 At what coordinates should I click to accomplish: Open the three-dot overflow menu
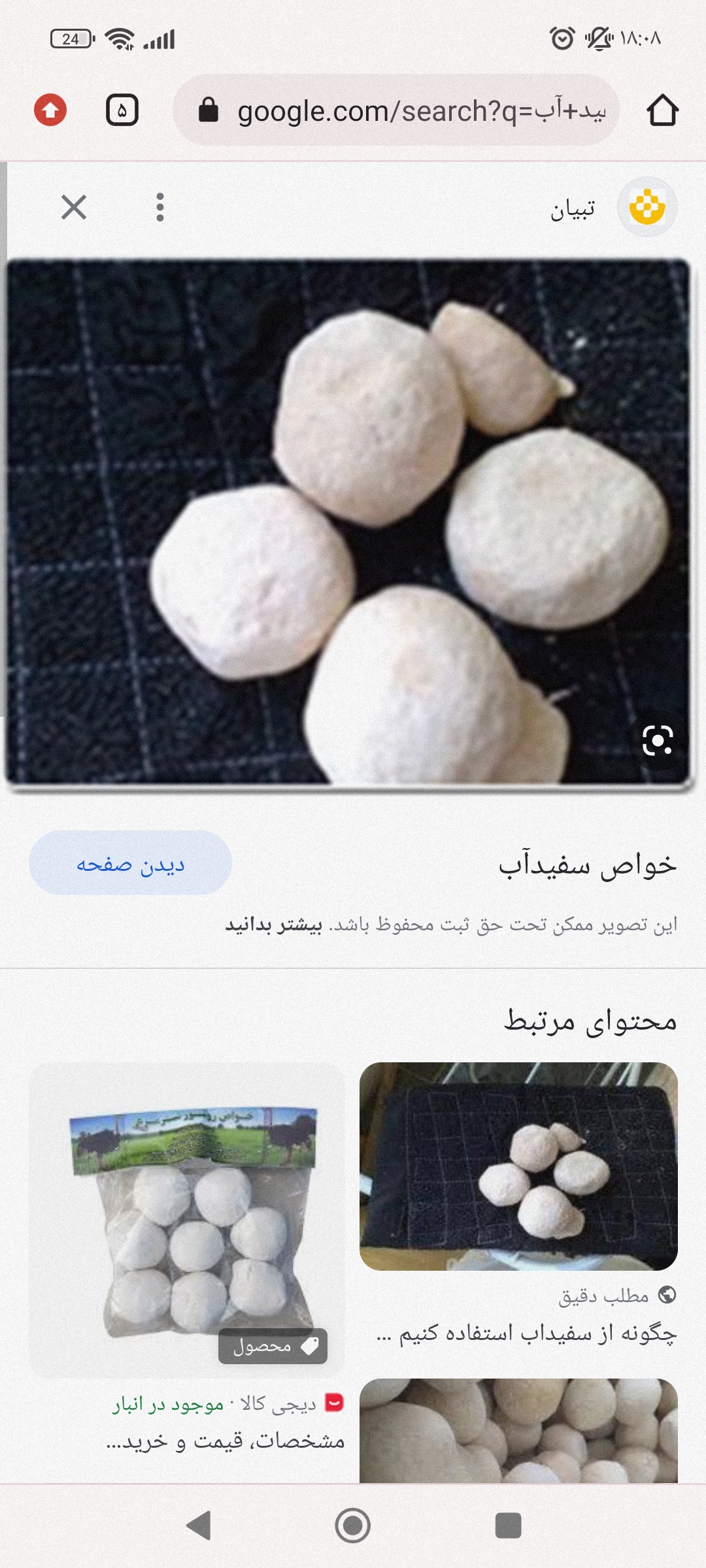160,208
